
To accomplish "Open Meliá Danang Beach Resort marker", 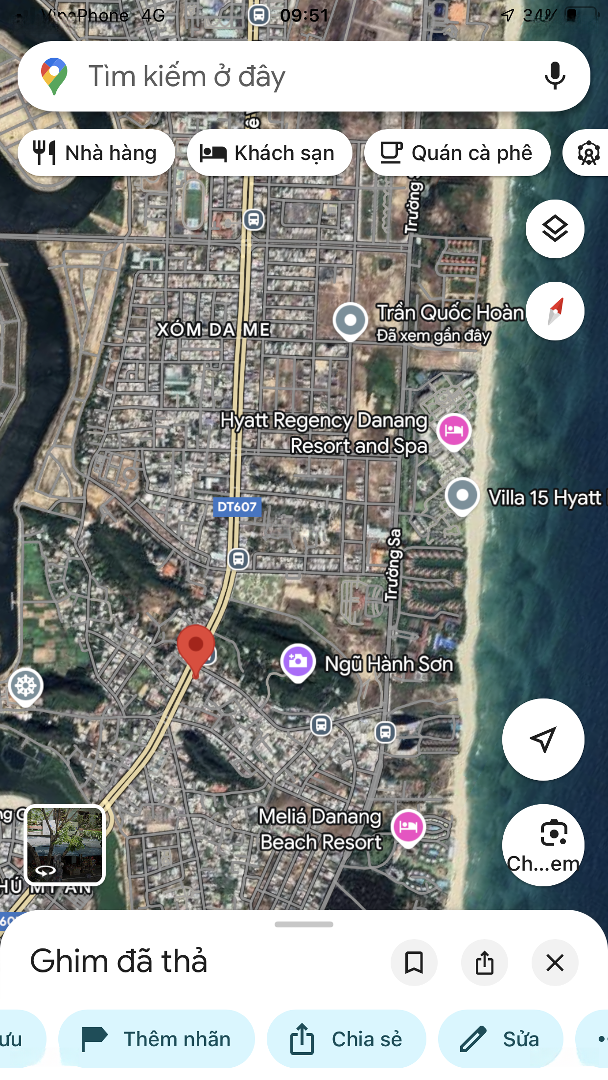I will (x=407, y=827).
